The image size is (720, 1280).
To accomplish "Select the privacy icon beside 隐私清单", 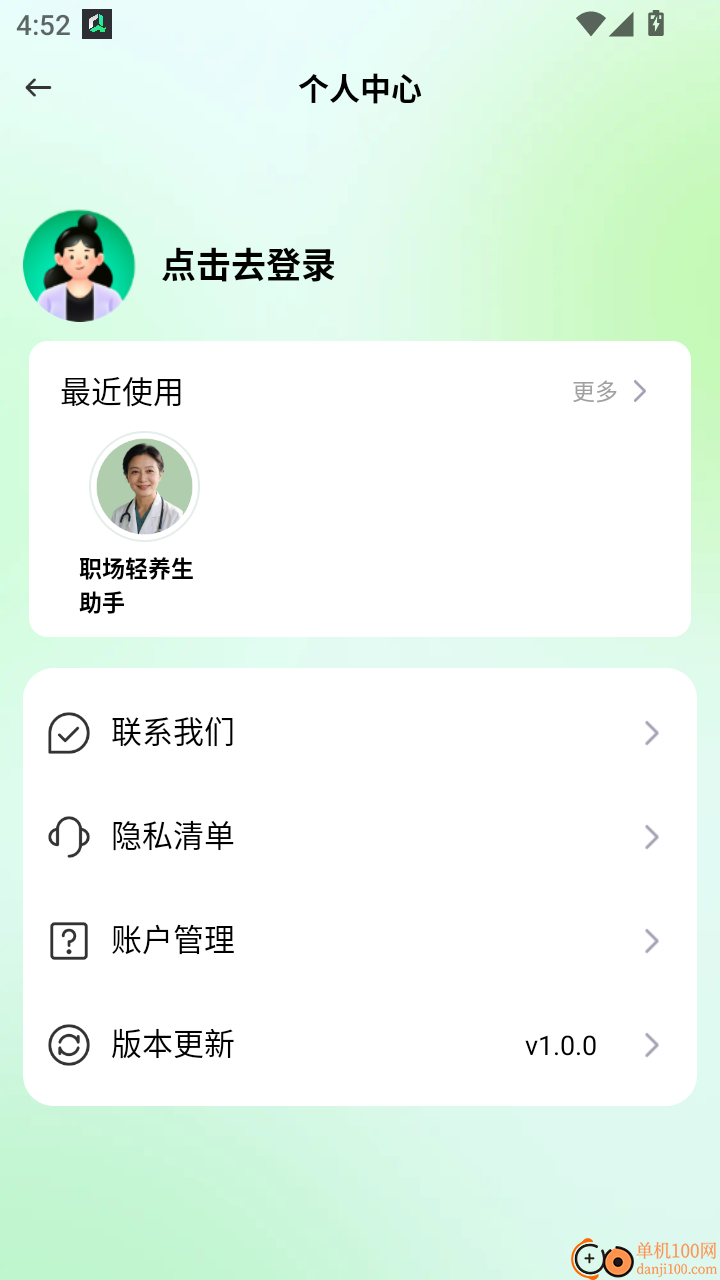I will click(67, 837).
